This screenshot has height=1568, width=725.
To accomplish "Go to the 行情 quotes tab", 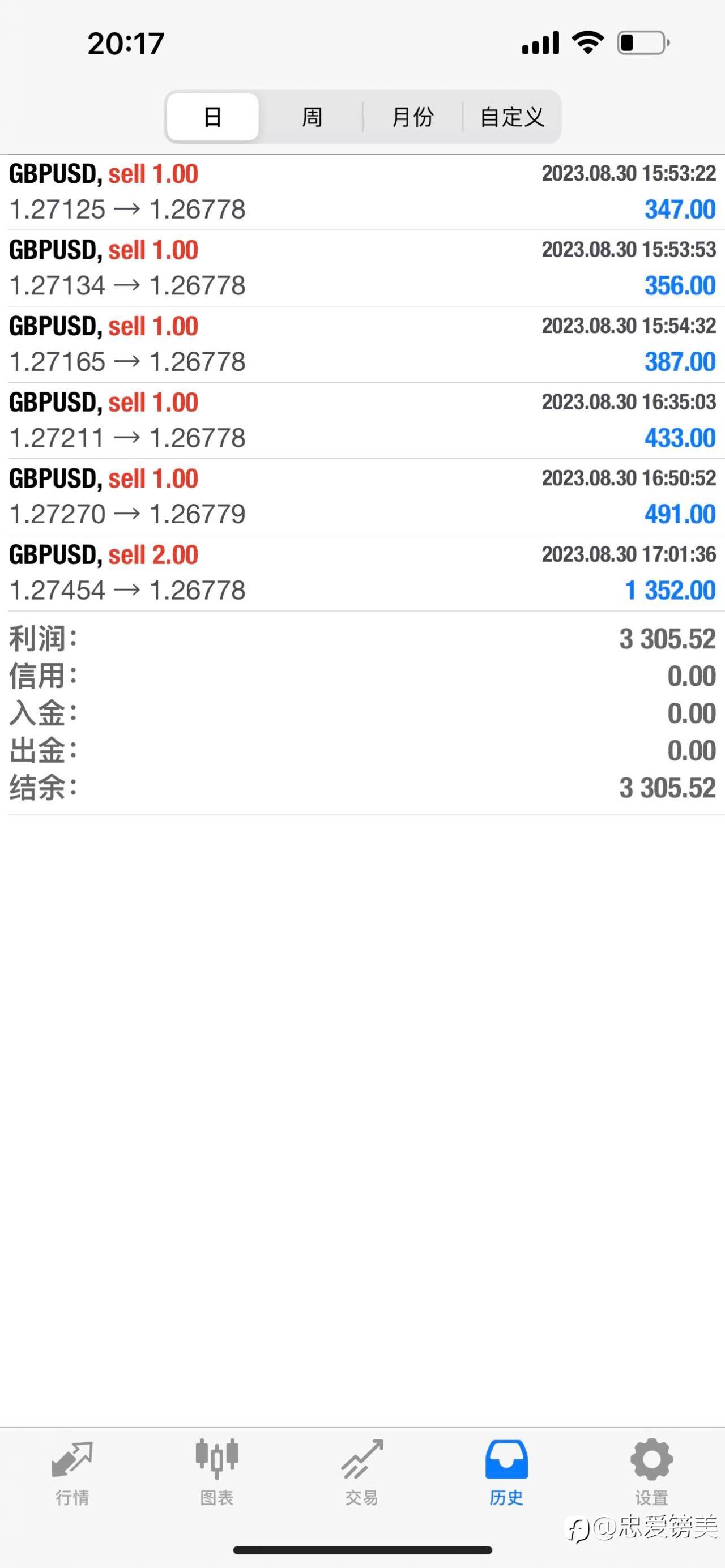I will [72, 1473].
